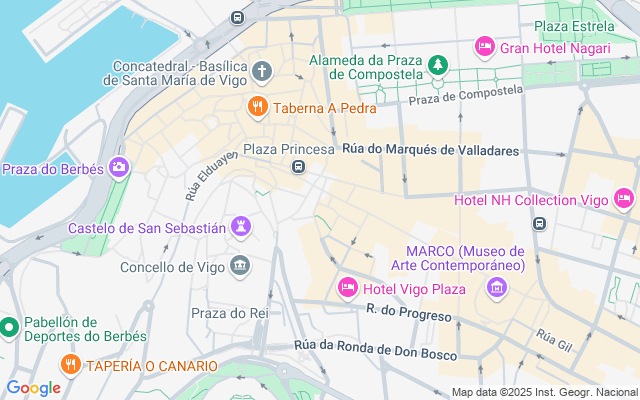This screenshot has height=400, width=640.
Task: Open the TAPERÍA O CANARIO restaurant marker
Action: (70, 365)
